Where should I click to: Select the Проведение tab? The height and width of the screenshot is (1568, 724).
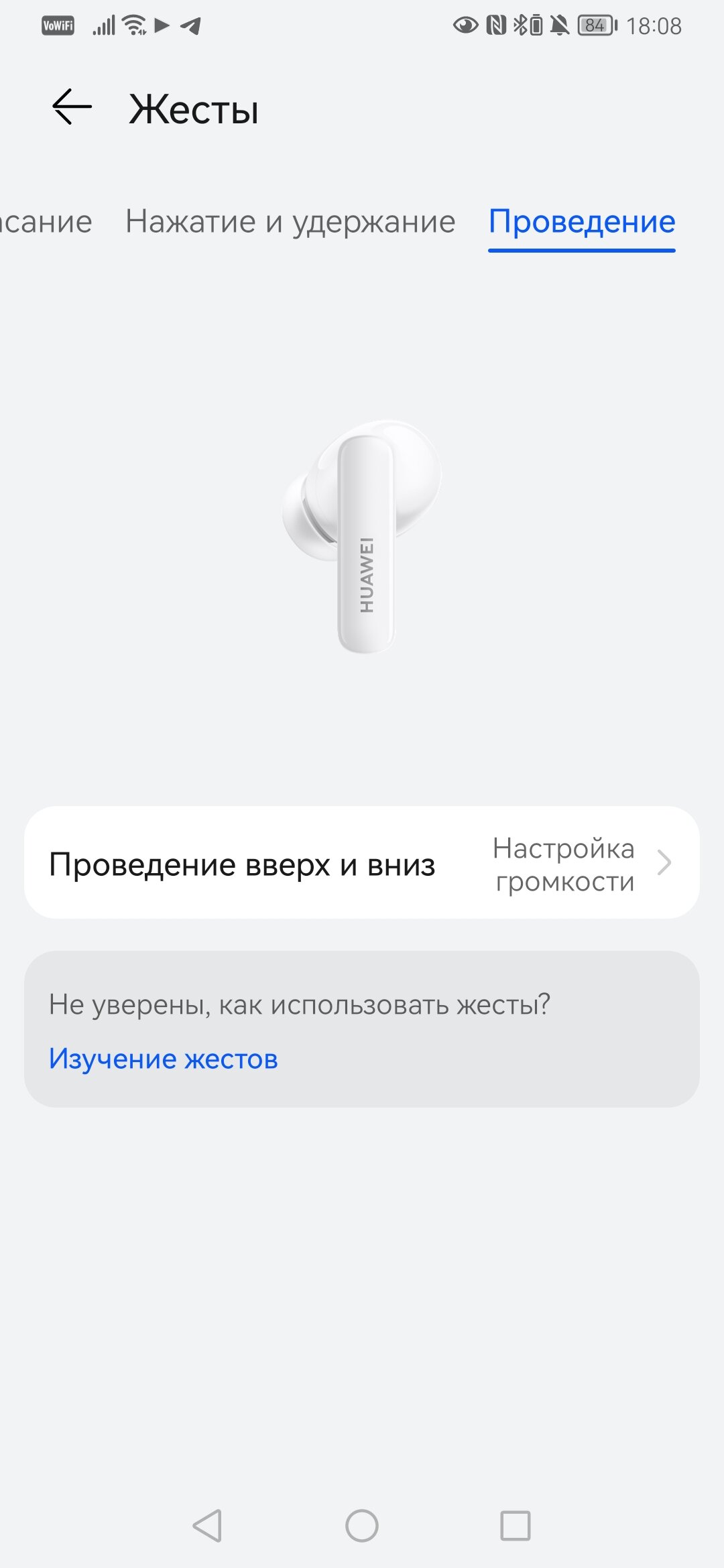point(582,222)
